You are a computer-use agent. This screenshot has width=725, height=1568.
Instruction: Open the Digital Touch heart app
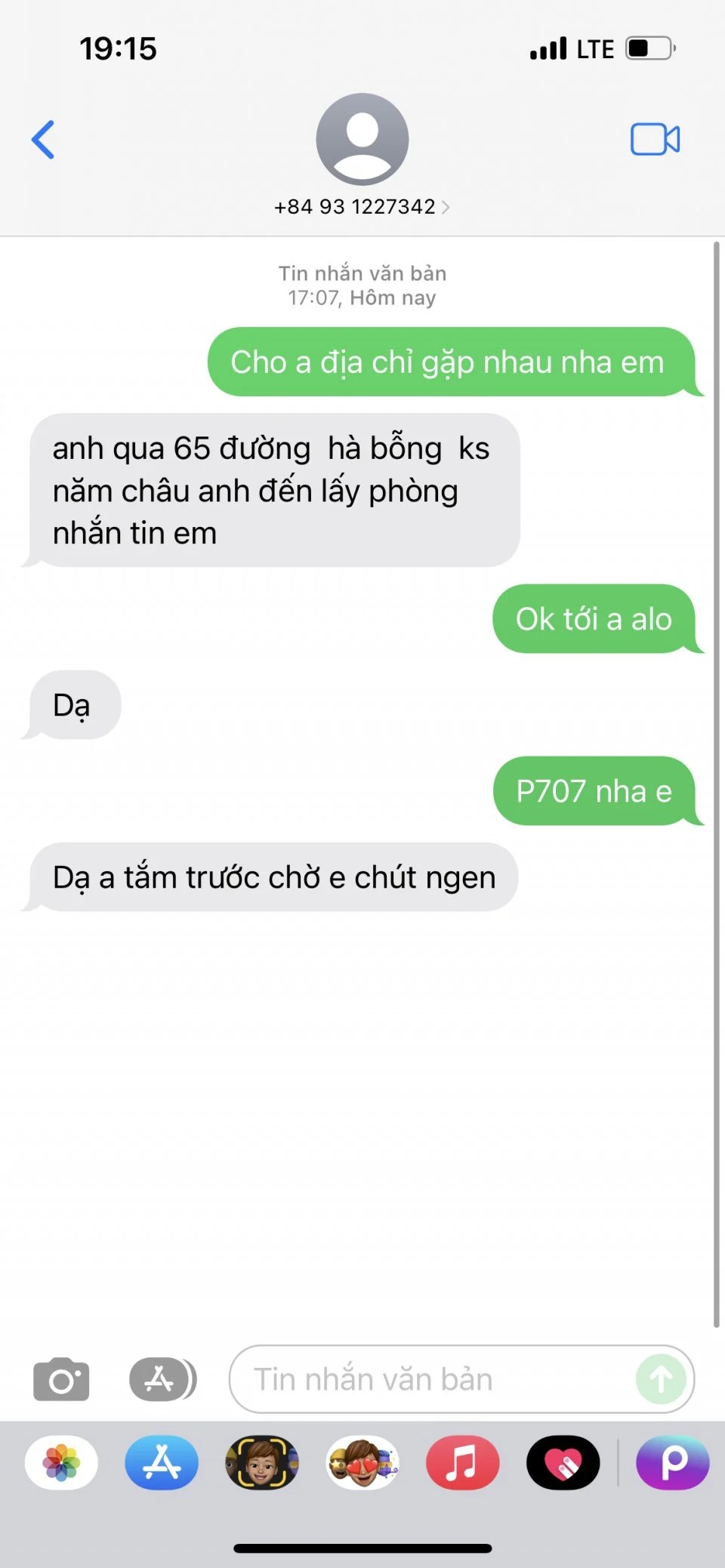pos(563,1462)
